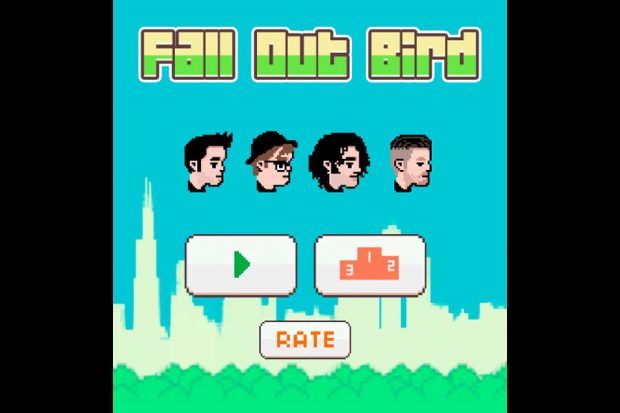Open the leaderboard podium button
The width and height of the screenshot is (620, 413).
[370, 265]
